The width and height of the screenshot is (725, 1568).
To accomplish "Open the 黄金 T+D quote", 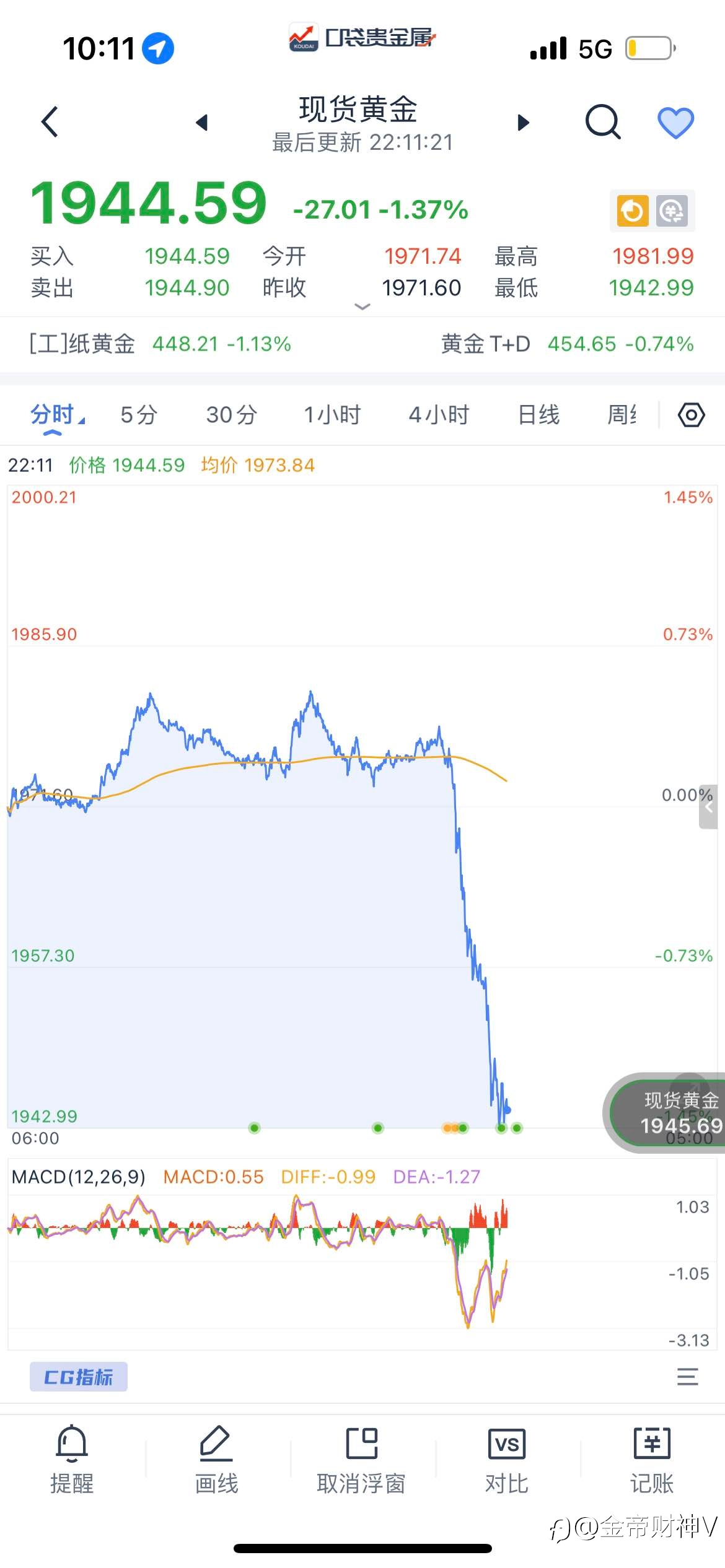I will (567, 344).
